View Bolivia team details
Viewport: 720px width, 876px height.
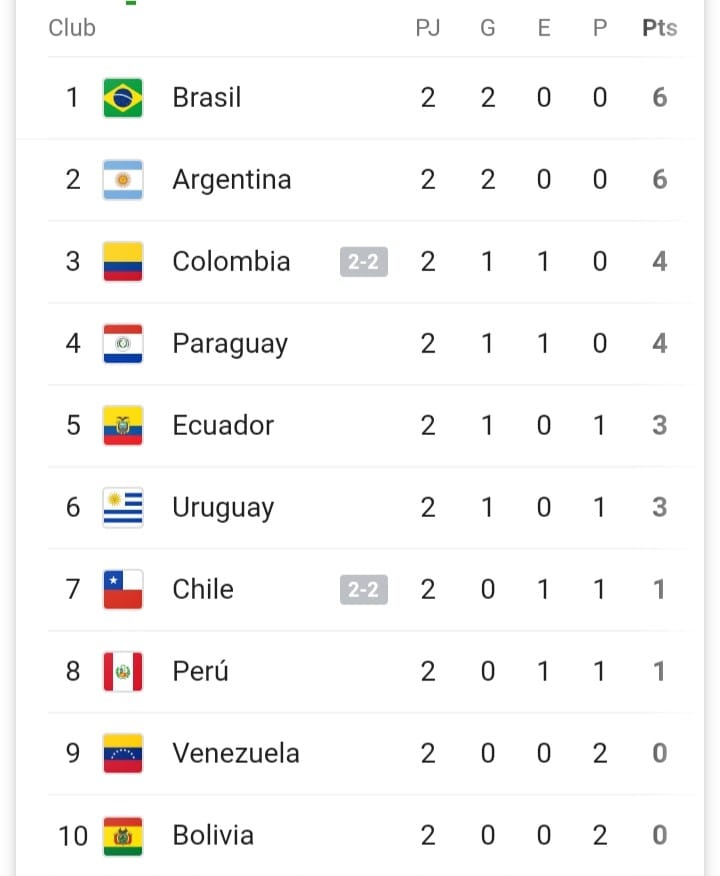tap(360, 835)
